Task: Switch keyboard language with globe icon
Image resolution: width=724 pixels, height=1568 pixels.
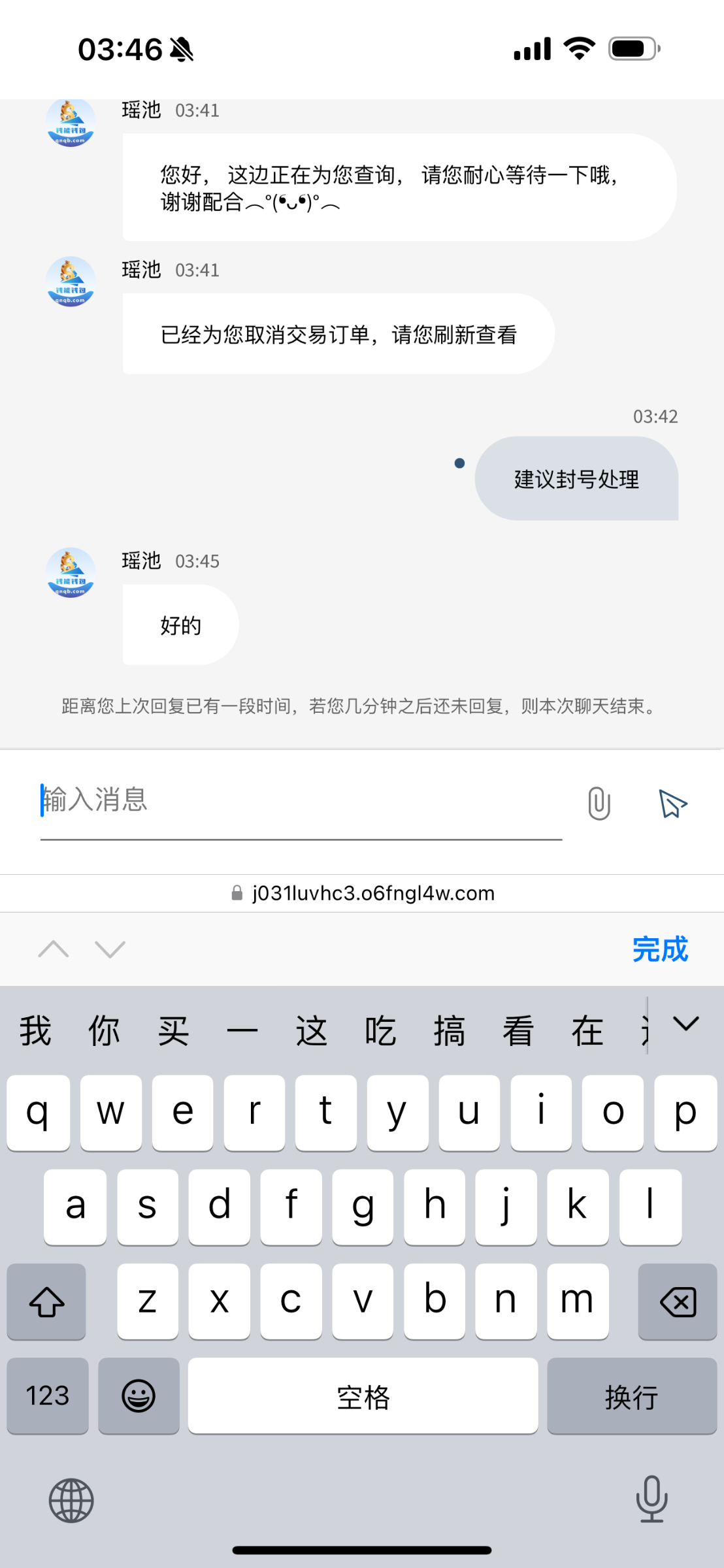Action: pos(71,1501)
